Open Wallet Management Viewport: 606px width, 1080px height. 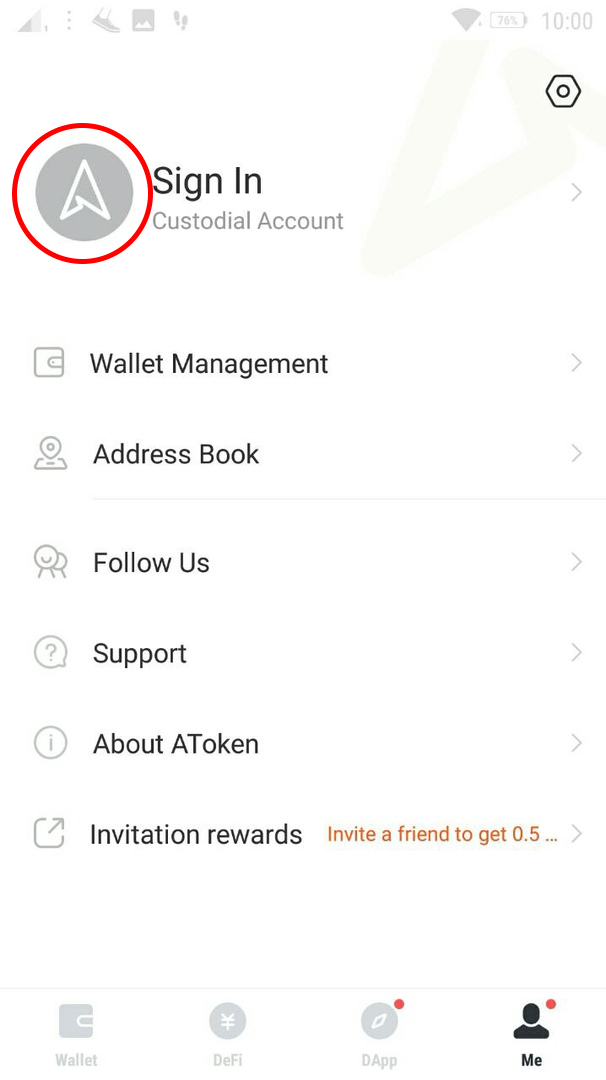pos(209,364)
